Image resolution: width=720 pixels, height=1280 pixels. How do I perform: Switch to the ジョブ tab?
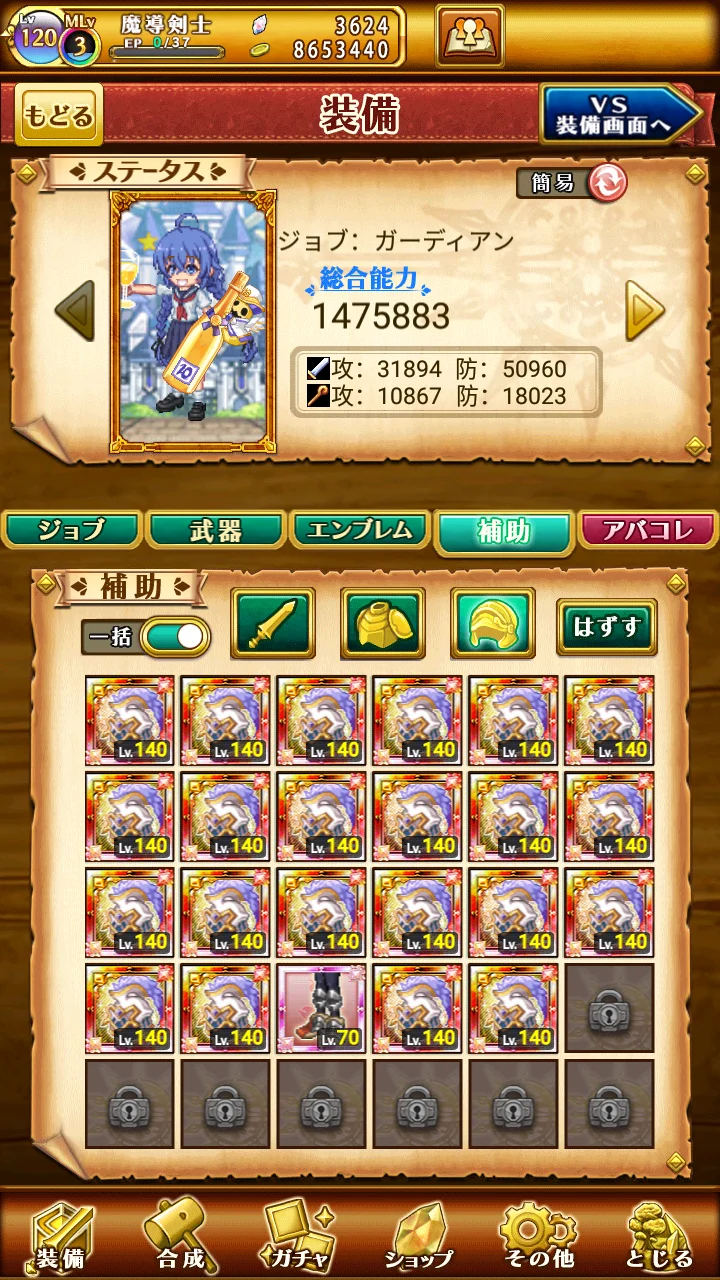coord(72,531)
